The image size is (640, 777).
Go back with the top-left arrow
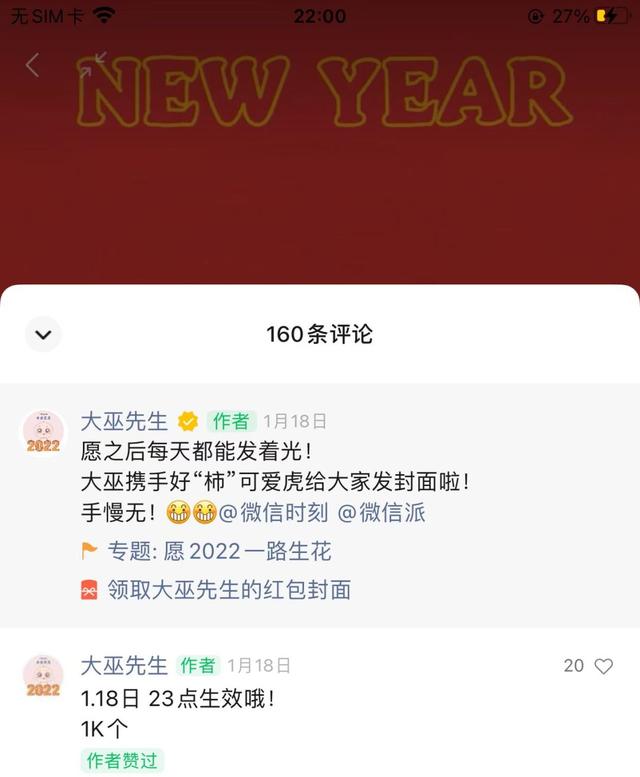pyautogui.click(x=32, y=65)
